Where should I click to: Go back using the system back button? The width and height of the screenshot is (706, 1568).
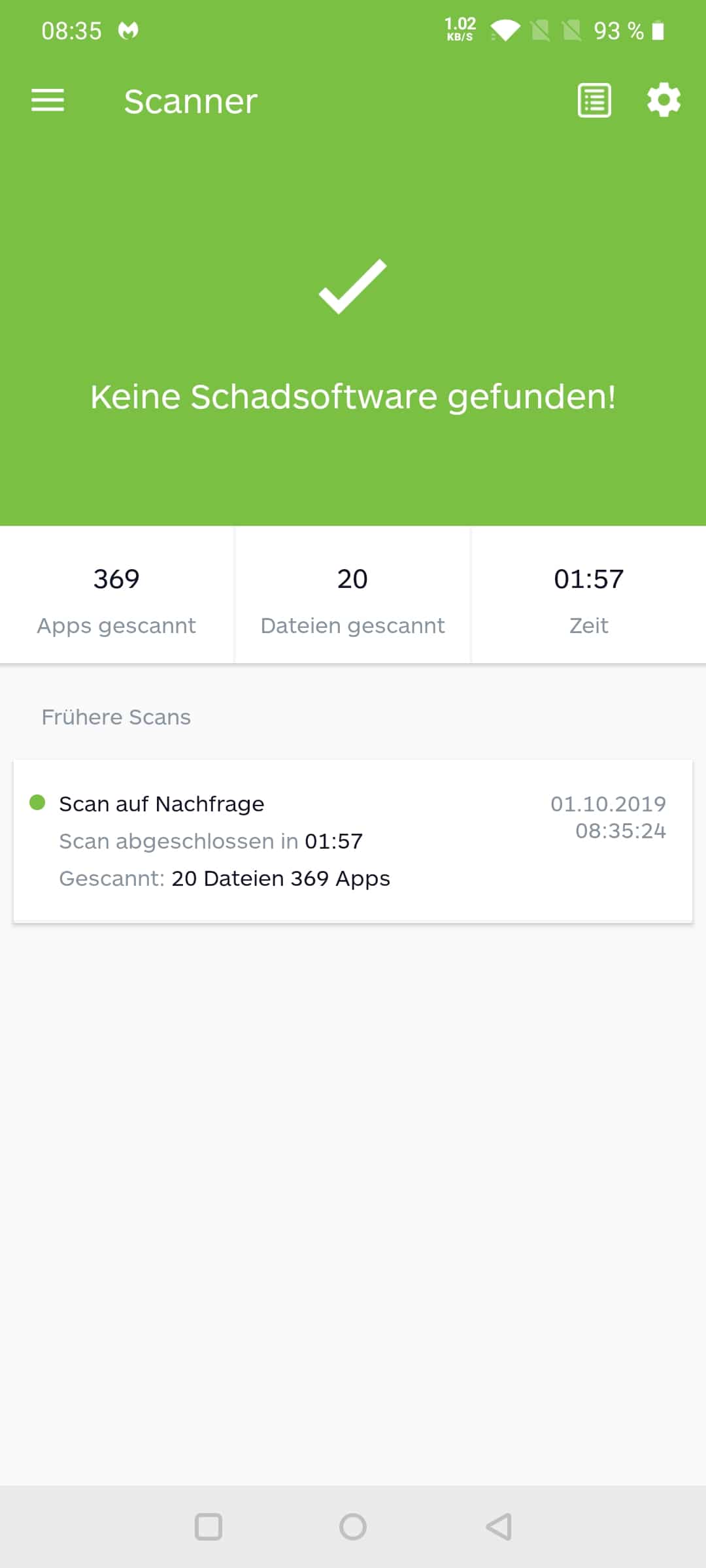click(499, 1527)
